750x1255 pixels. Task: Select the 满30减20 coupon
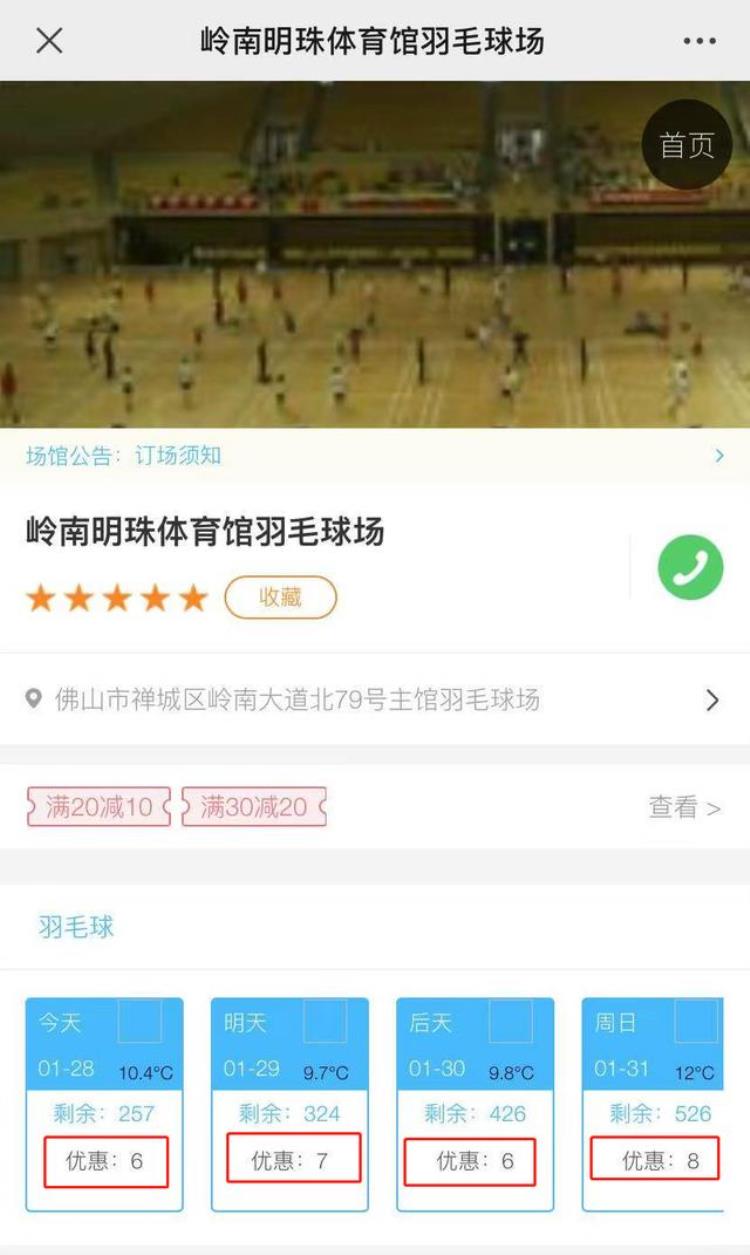point(254,807)
